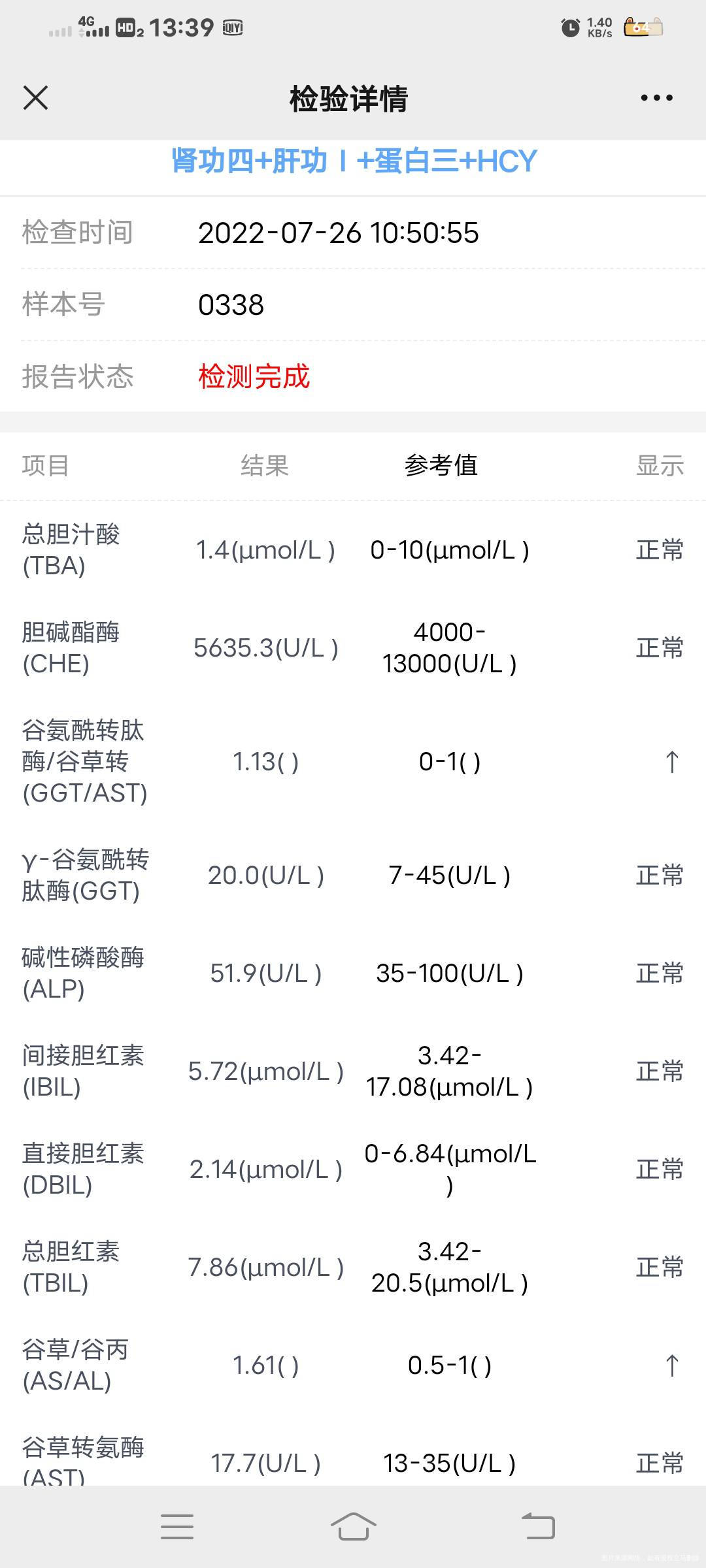Tap the iQIYI status bar icon
This screenshot has width=706, height=1568.
click(x=232, y=28)
